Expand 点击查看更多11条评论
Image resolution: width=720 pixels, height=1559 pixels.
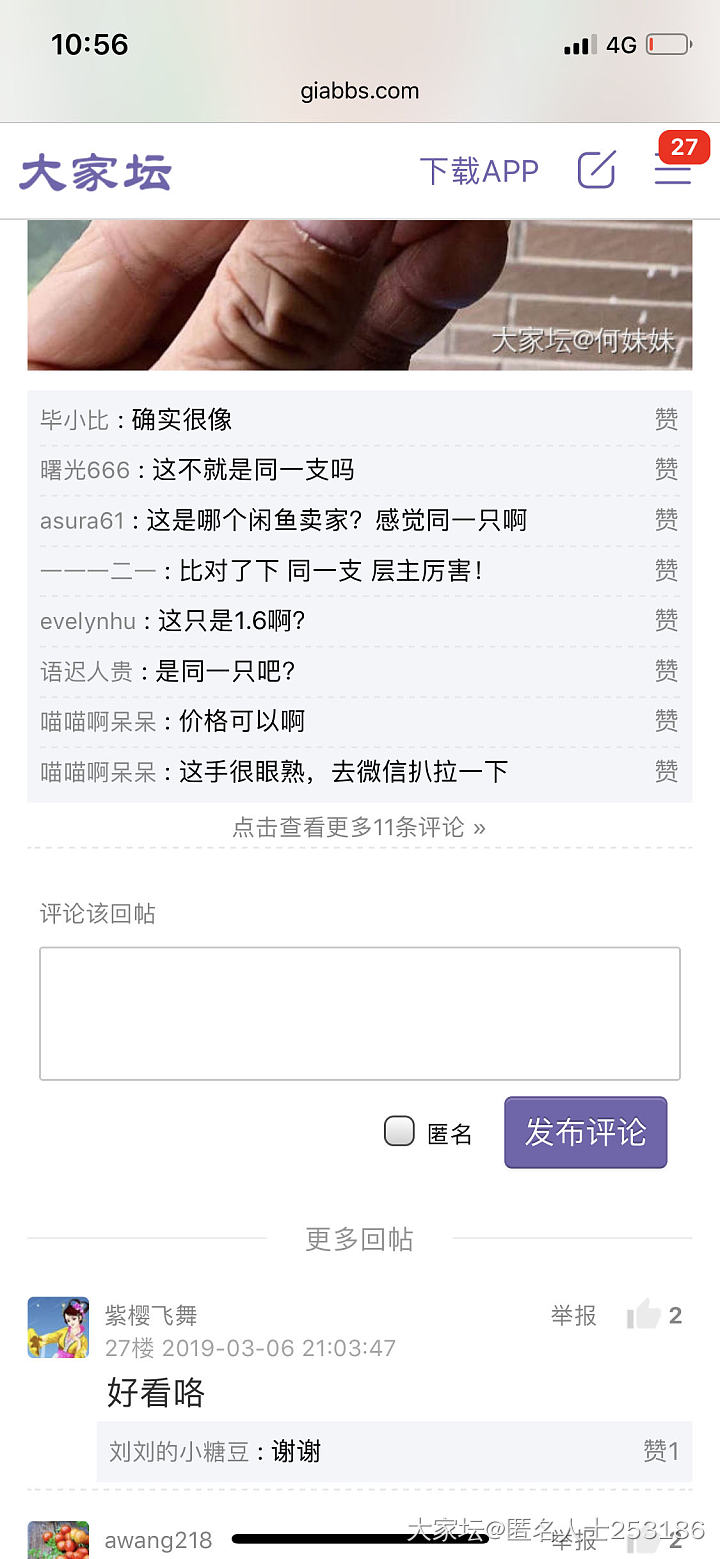tap(359, 827)
